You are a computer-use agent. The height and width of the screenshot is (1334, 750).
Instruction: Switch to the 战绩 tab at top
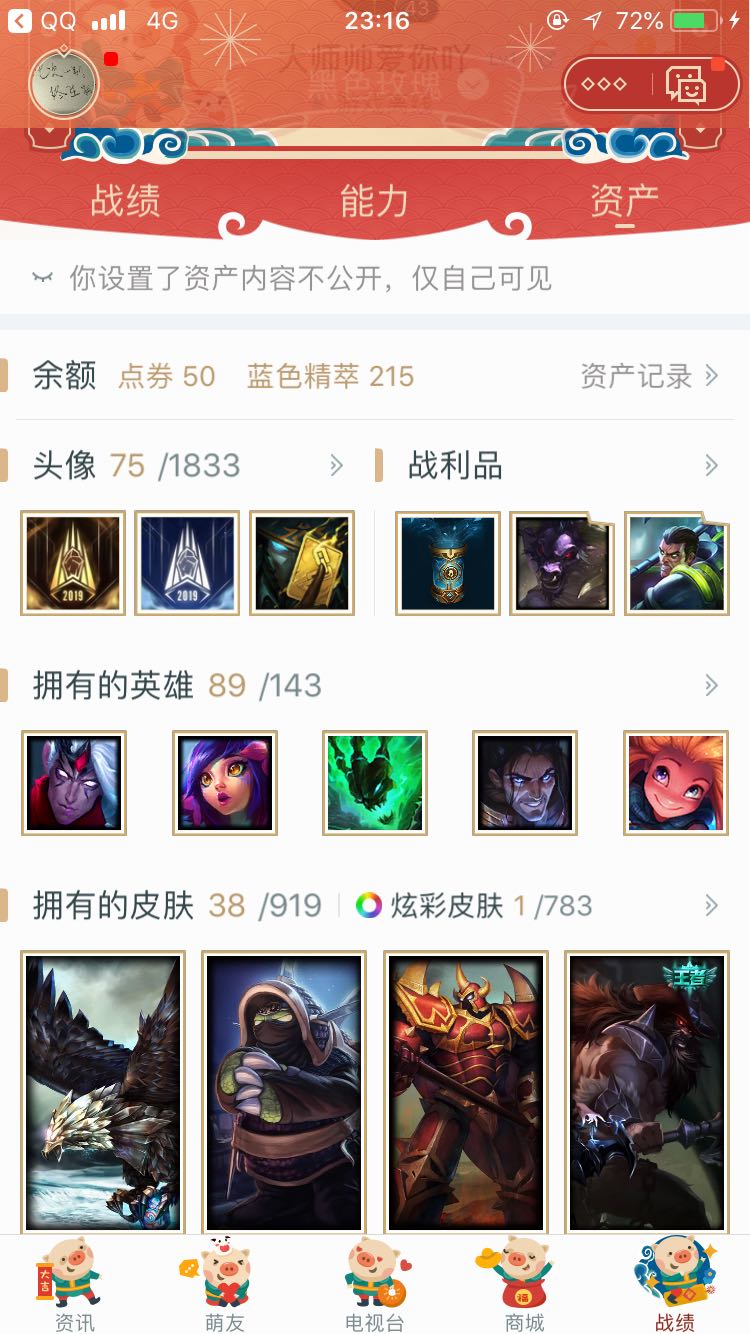(x=125, y=201)
